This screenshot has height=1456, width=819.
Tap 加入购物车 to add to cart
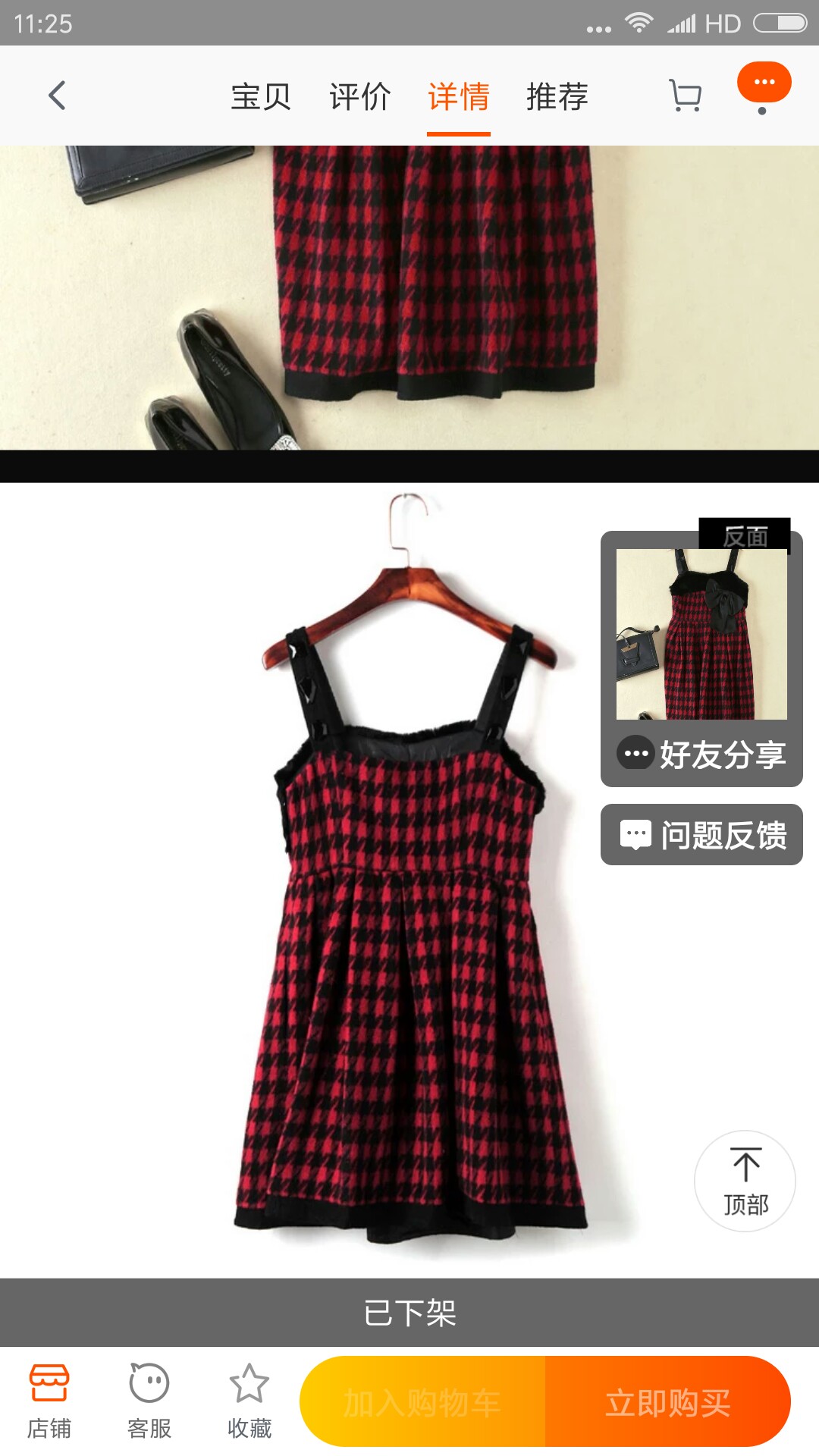pos(422,1401)
